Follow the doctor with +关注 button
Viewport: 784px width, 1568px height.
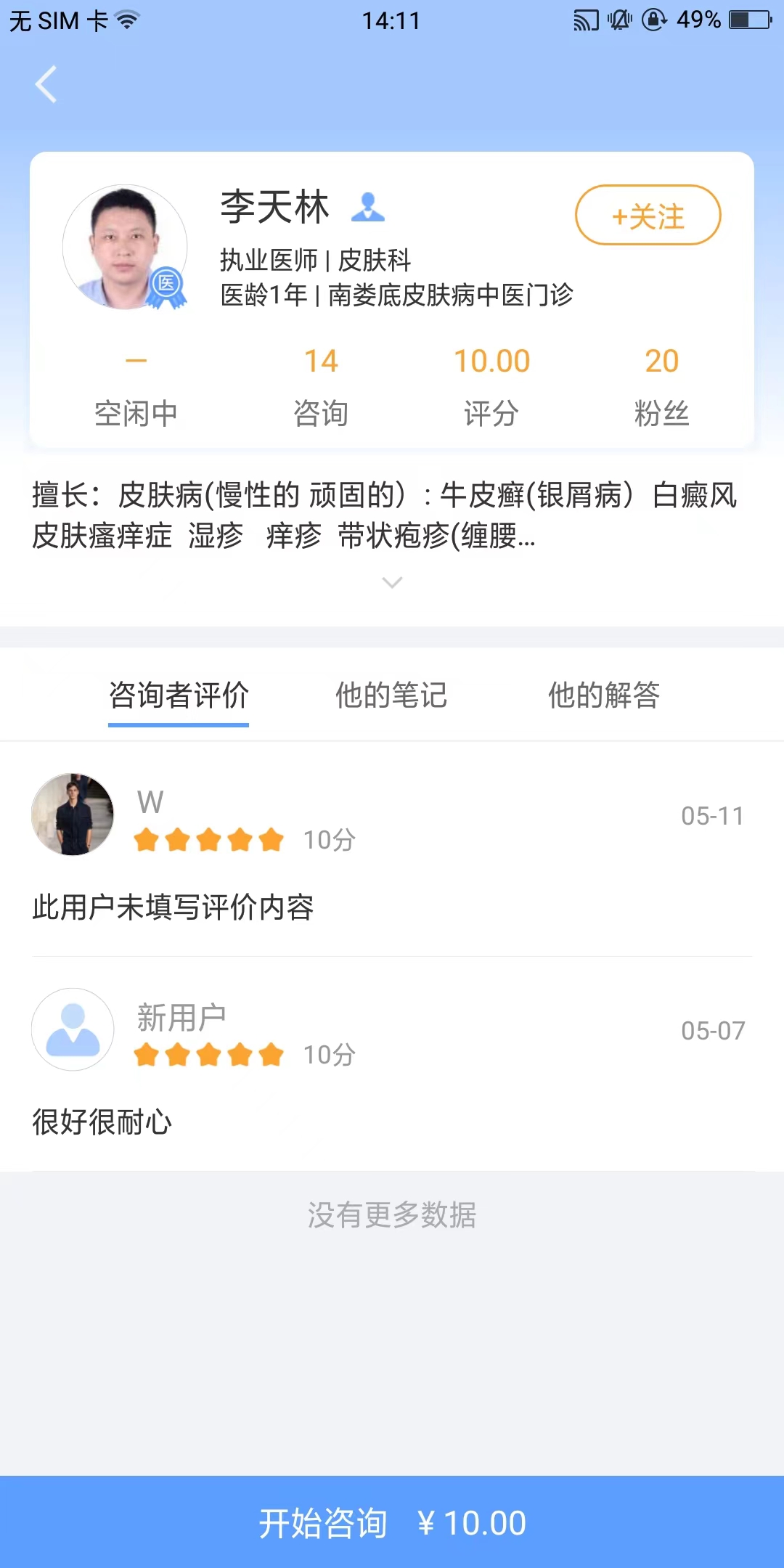click(x=648, y=216)
